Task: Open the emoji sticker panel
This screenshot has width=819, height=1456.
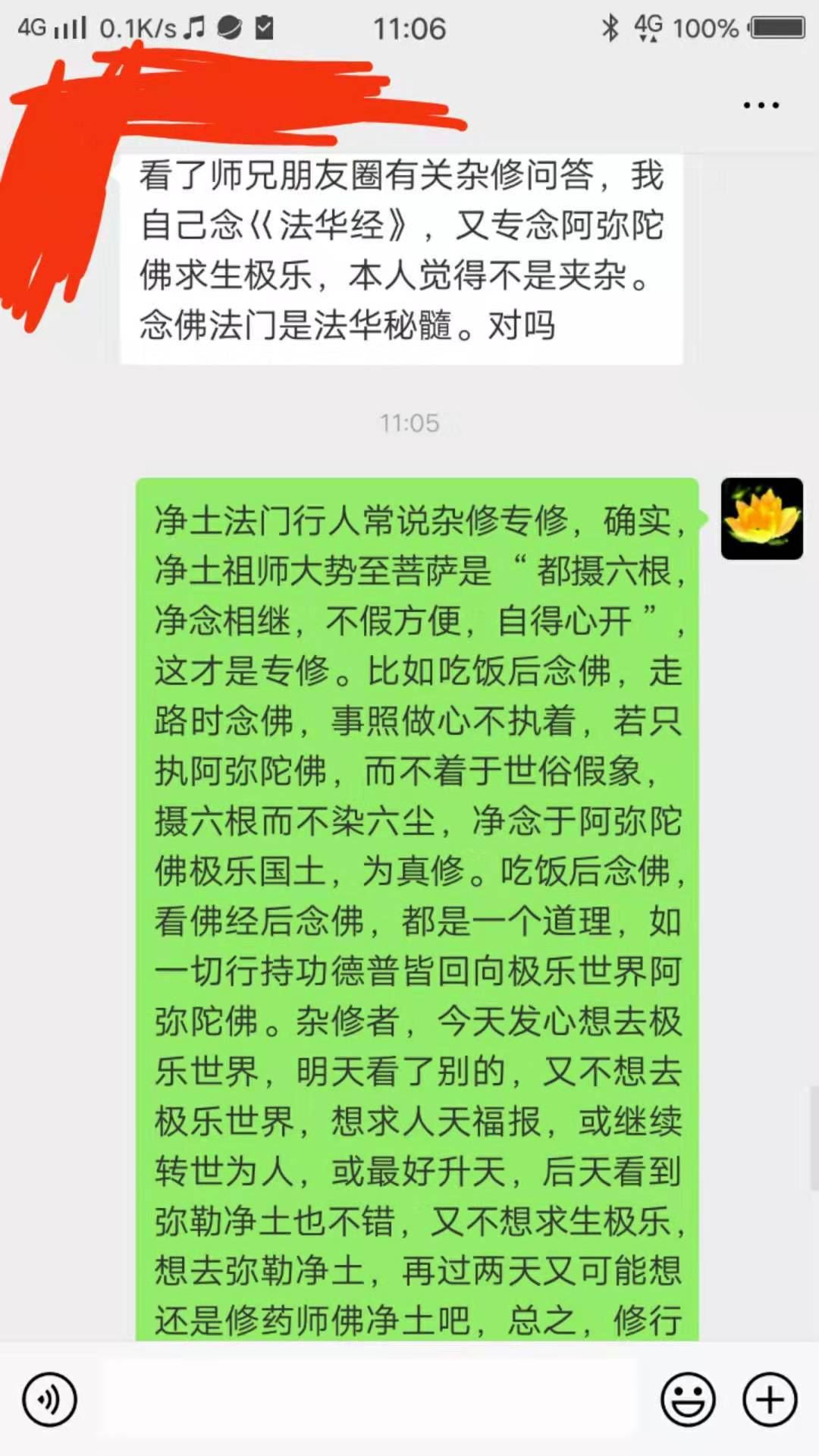Action: (688, 1399)
